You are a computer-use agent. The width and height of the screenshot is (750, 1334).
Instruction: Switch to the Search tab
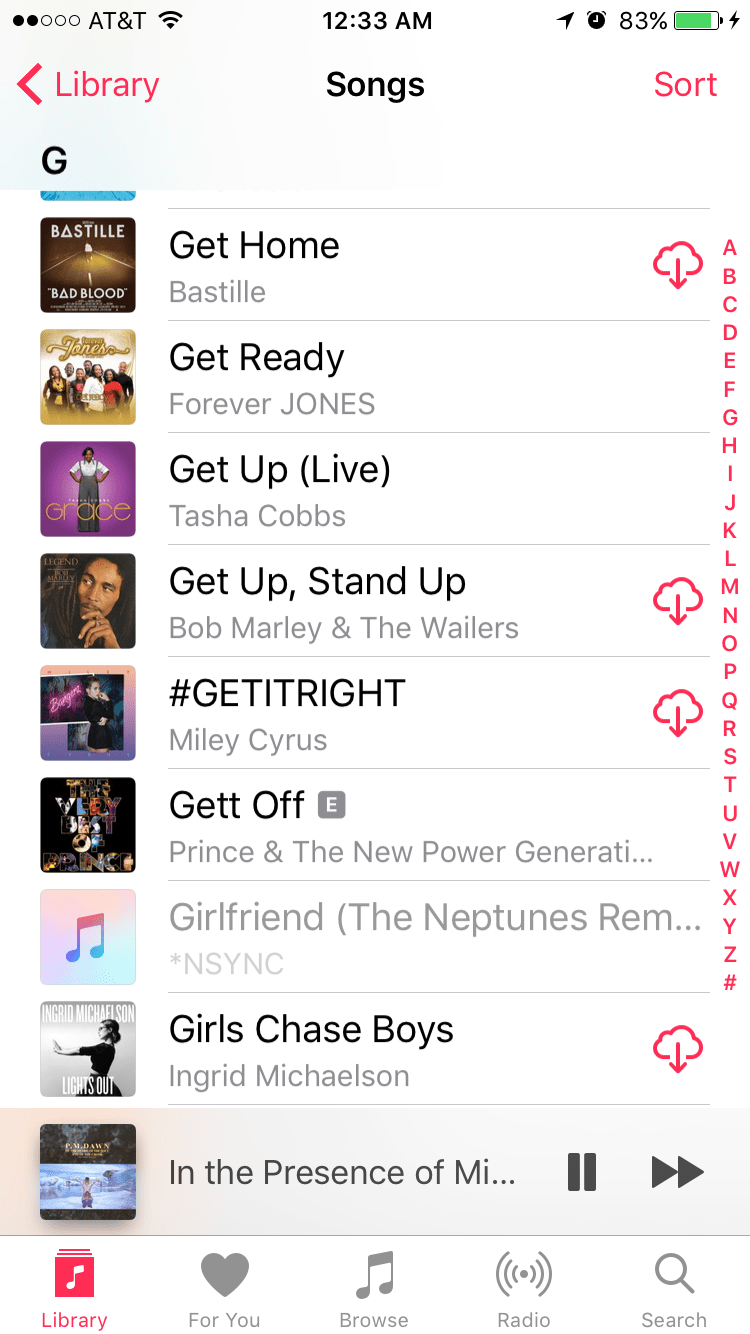click(674, 1288)
